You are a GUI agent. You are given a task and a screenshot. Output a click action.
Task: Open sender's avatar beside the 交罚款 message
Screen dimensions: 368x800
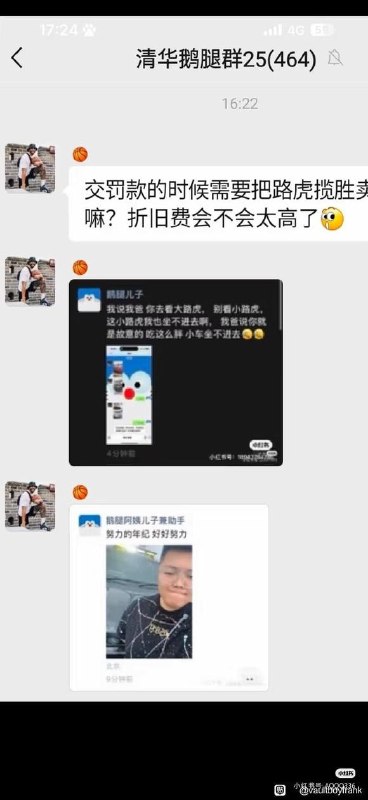tap(30, 168)
